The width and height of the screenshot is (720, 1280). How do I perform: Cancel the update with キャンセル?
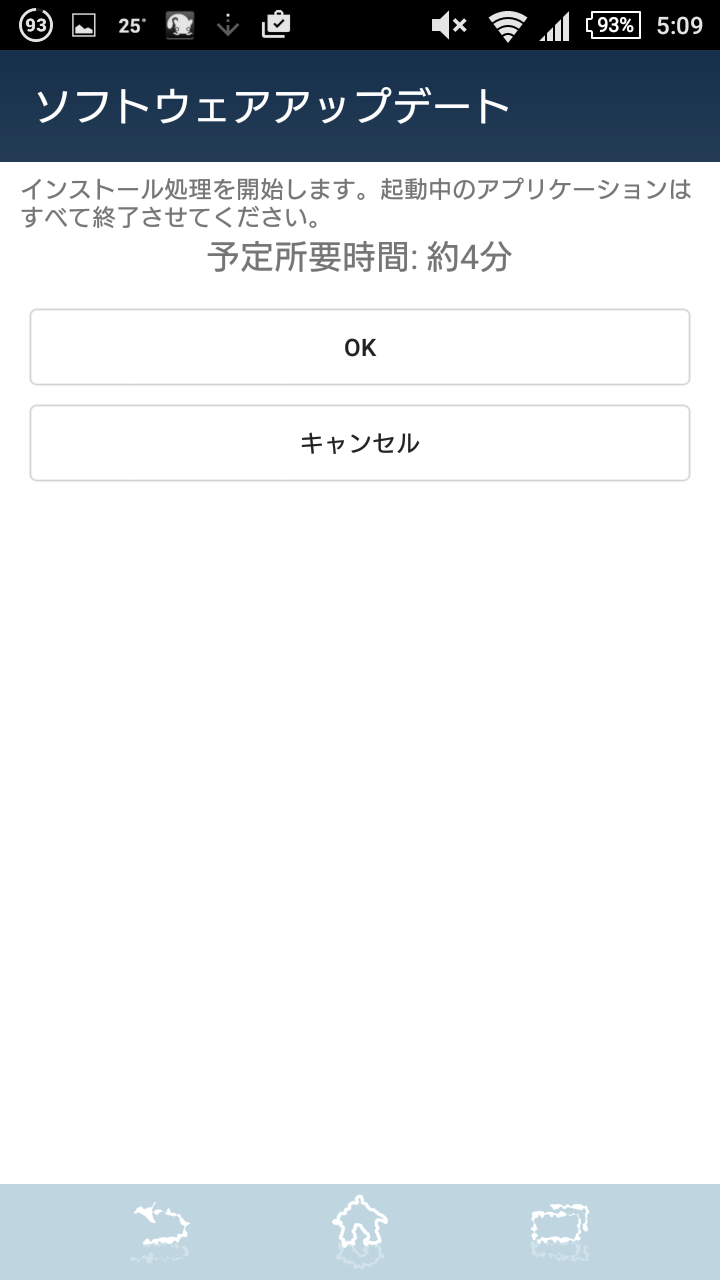click(360, 443)
